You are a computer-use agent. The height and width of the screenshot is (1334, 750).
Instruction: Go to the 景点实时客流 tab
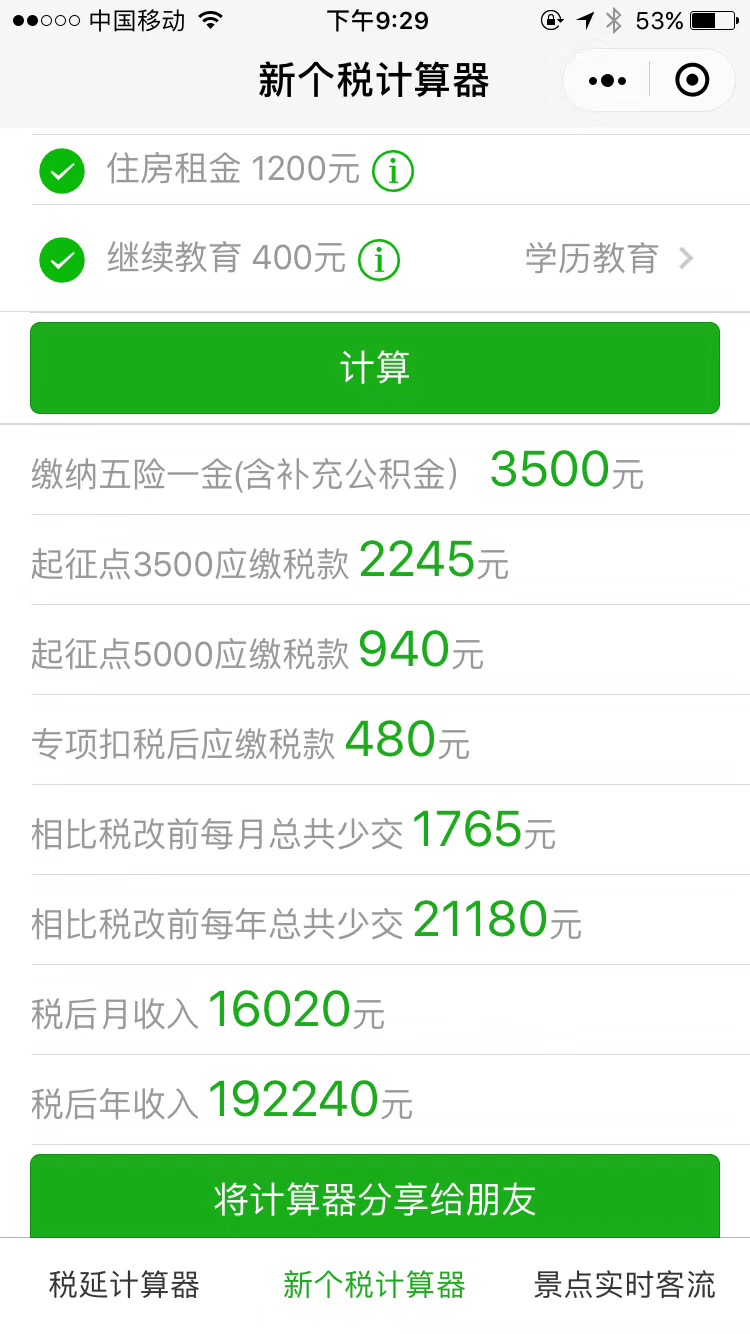625,1285
